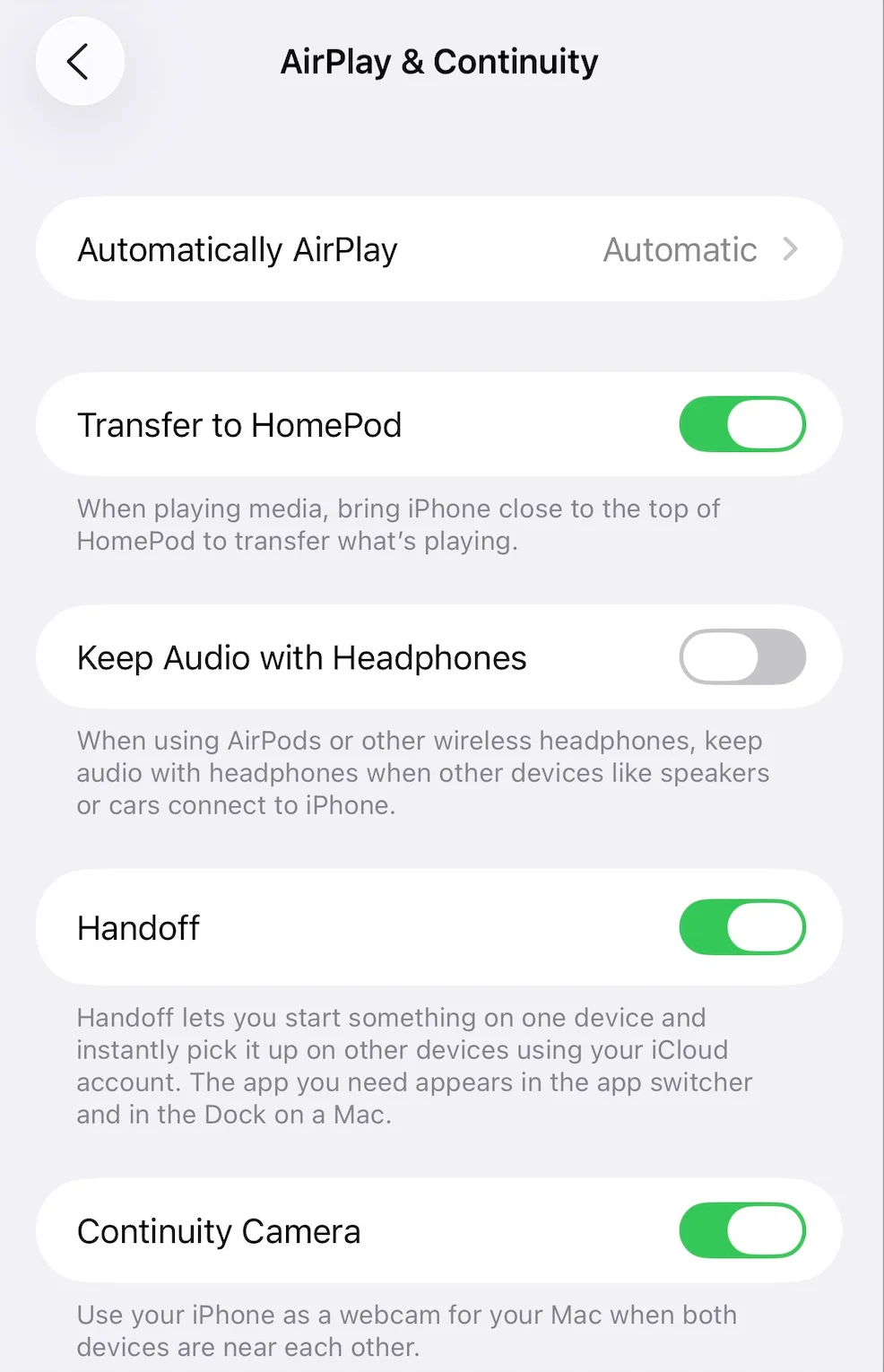Enable Keep Audio with Headphones

(742, 657)
